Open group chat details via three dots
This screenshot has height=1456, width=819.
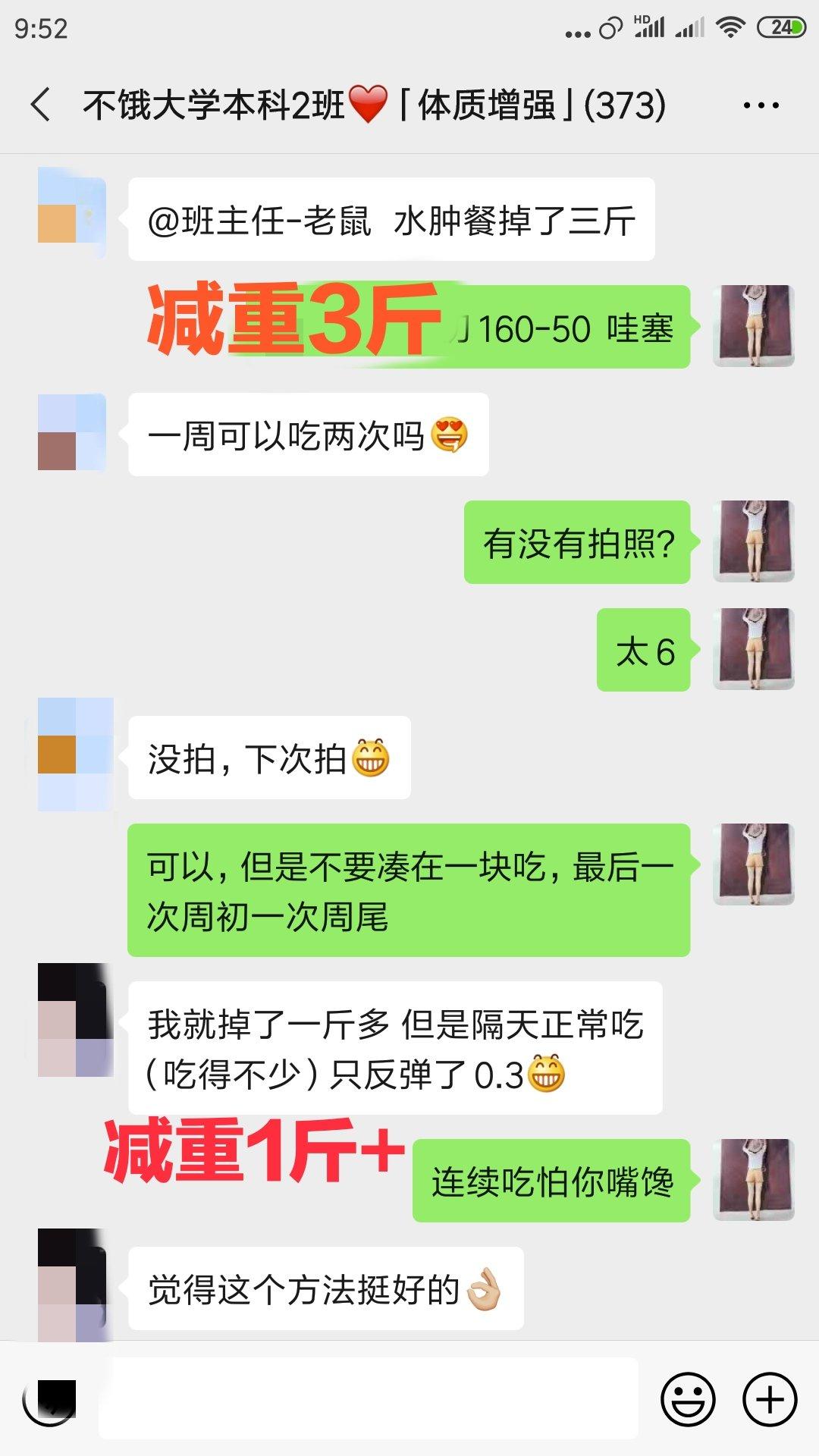(761, 105)
